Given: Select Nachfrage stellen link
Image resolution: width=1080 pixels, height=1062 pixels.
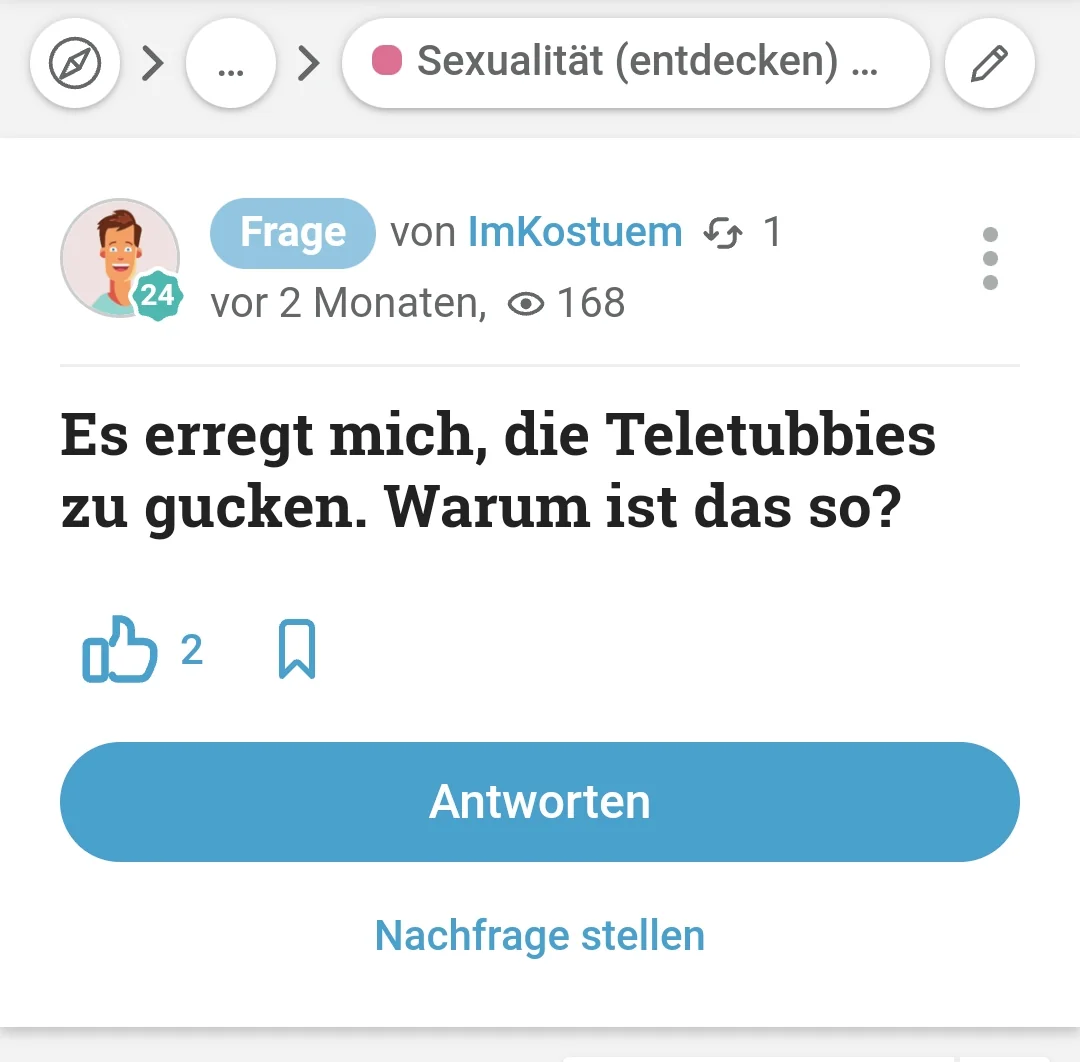Looking at the screenshot, I should coord(540,936).
